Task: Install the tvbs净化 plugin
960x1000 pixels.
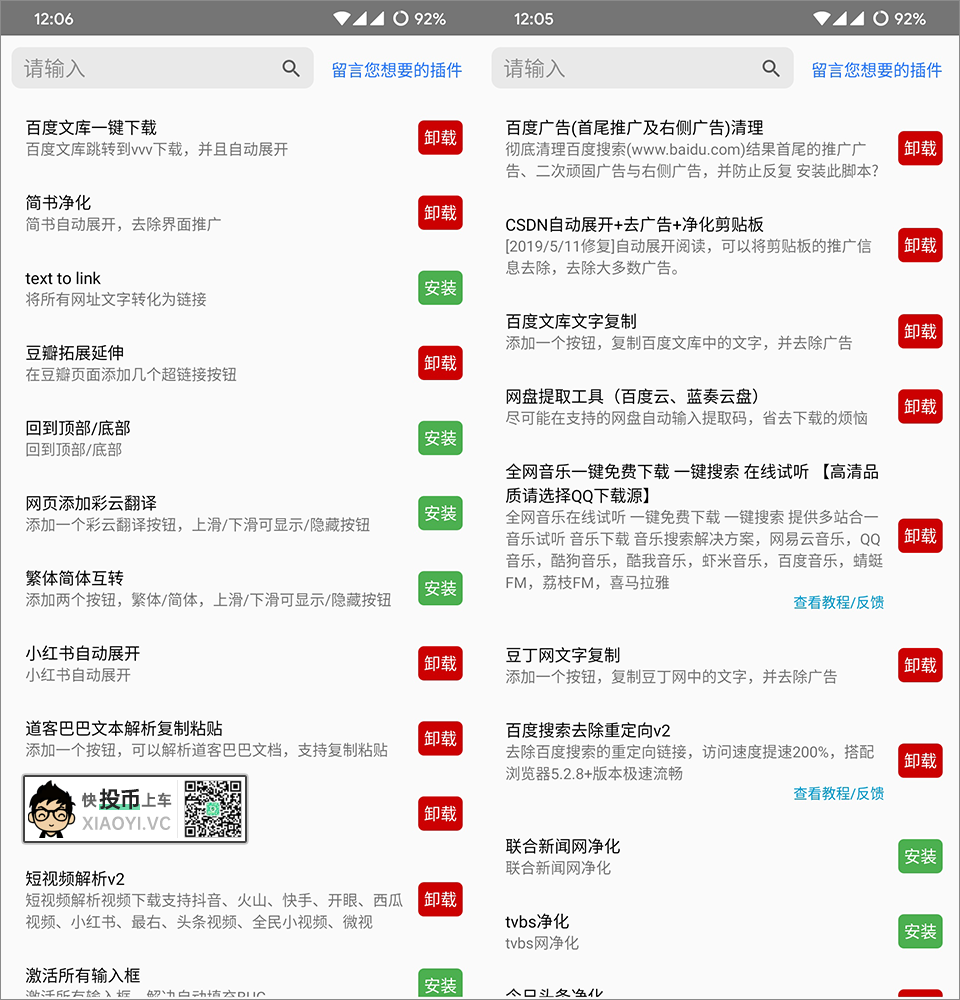Action: point(920,931)
